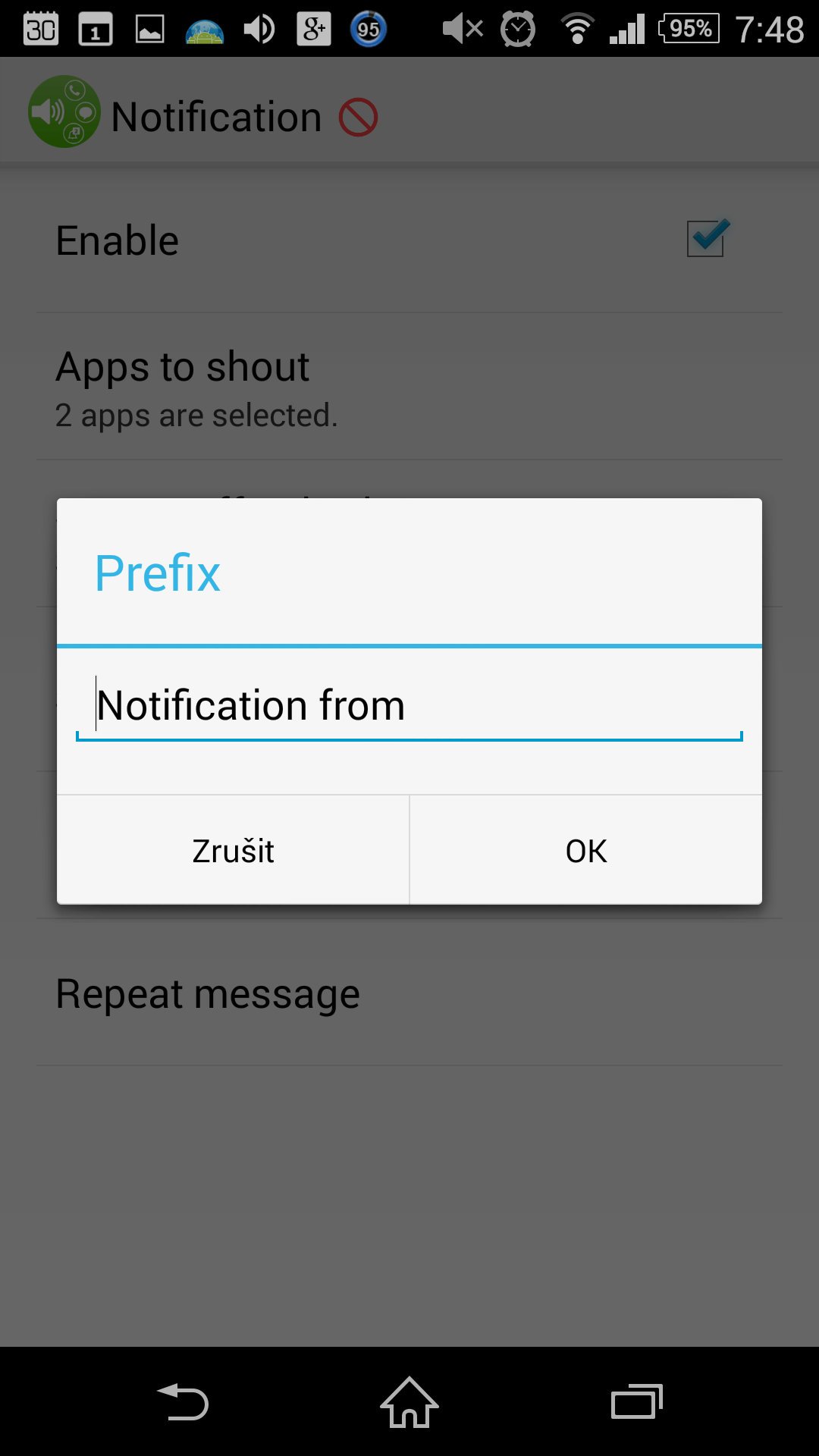The width and height of the screenshot is (819, 1456).
Task: Go back using the system back button
Action: (x=183, y=1401)
